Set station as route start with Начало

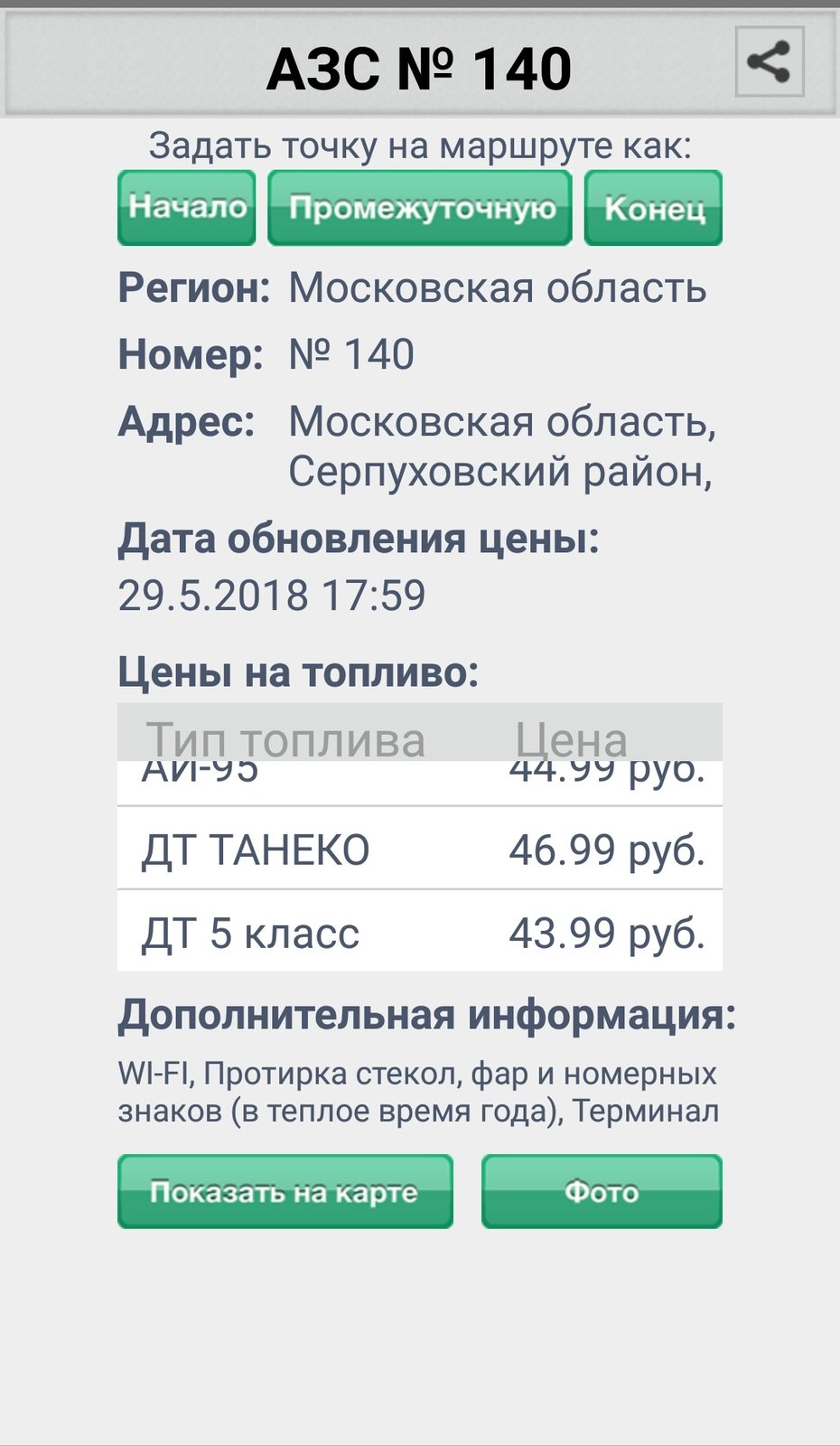[187, 208]
